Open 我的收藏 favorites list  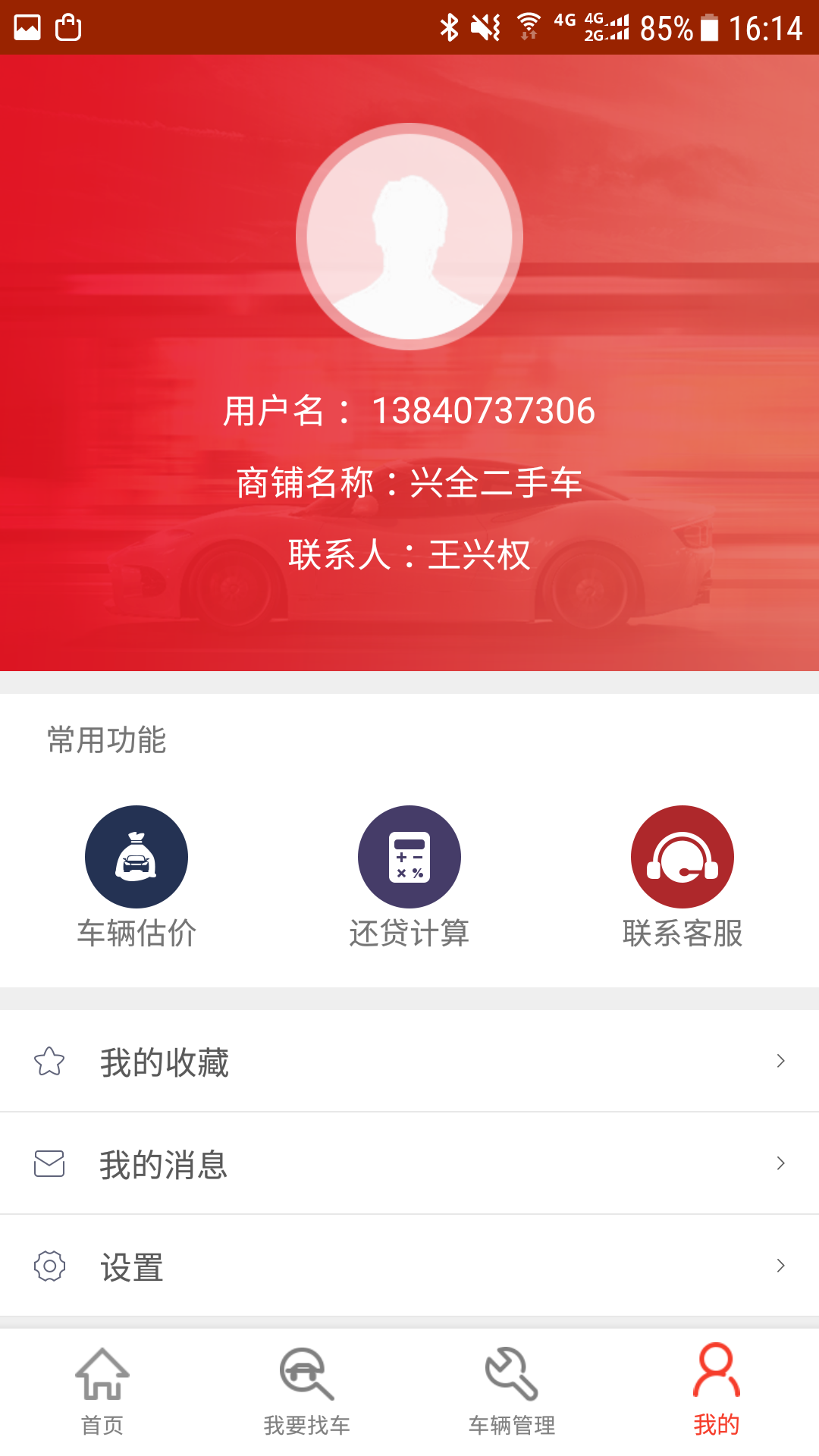pyautogui.click(x=165, y=1061)
